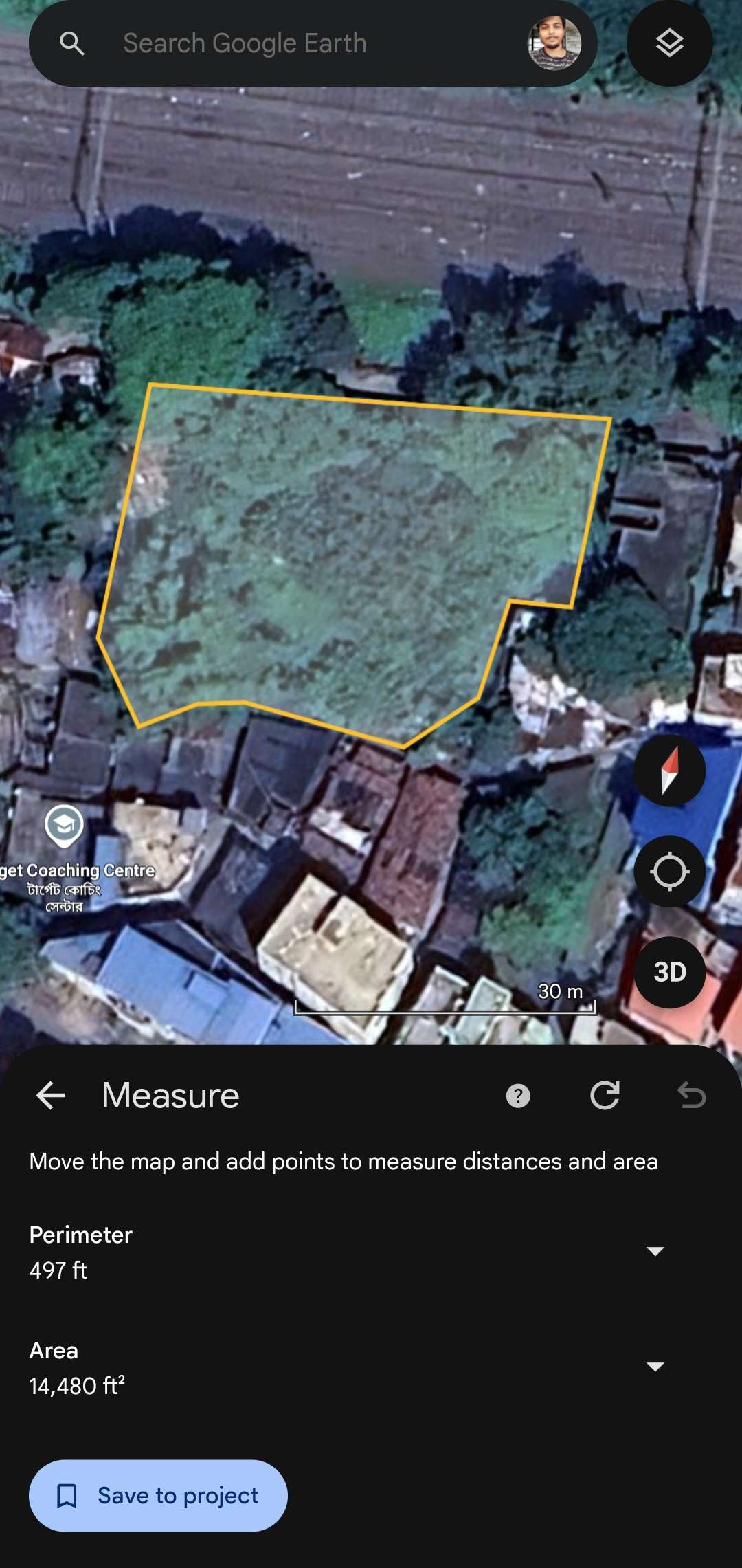742x1568 pixels.
Task: Open measurement help
Action: coord(518,1096)
